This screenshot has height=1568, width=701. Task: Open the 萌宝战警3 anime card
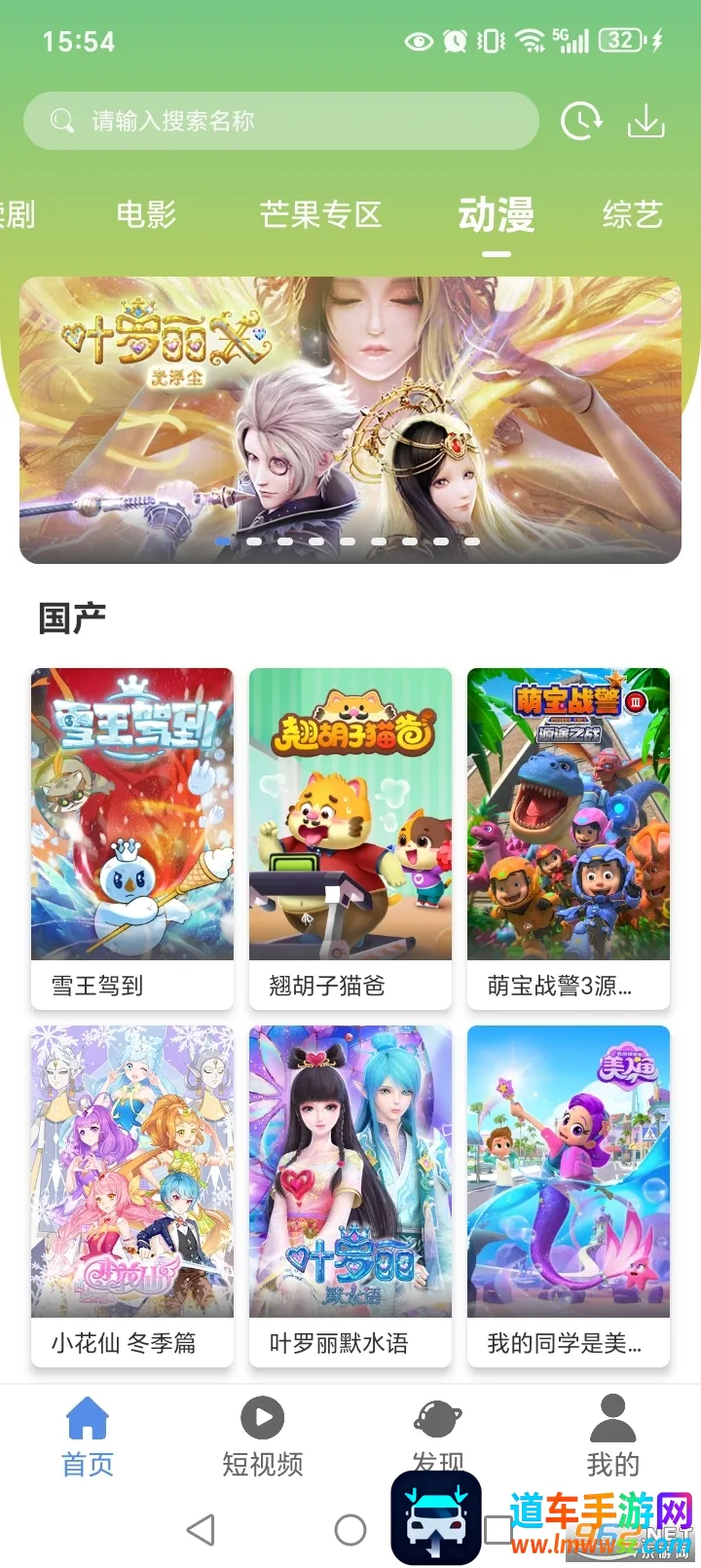[x=569, y=838]
